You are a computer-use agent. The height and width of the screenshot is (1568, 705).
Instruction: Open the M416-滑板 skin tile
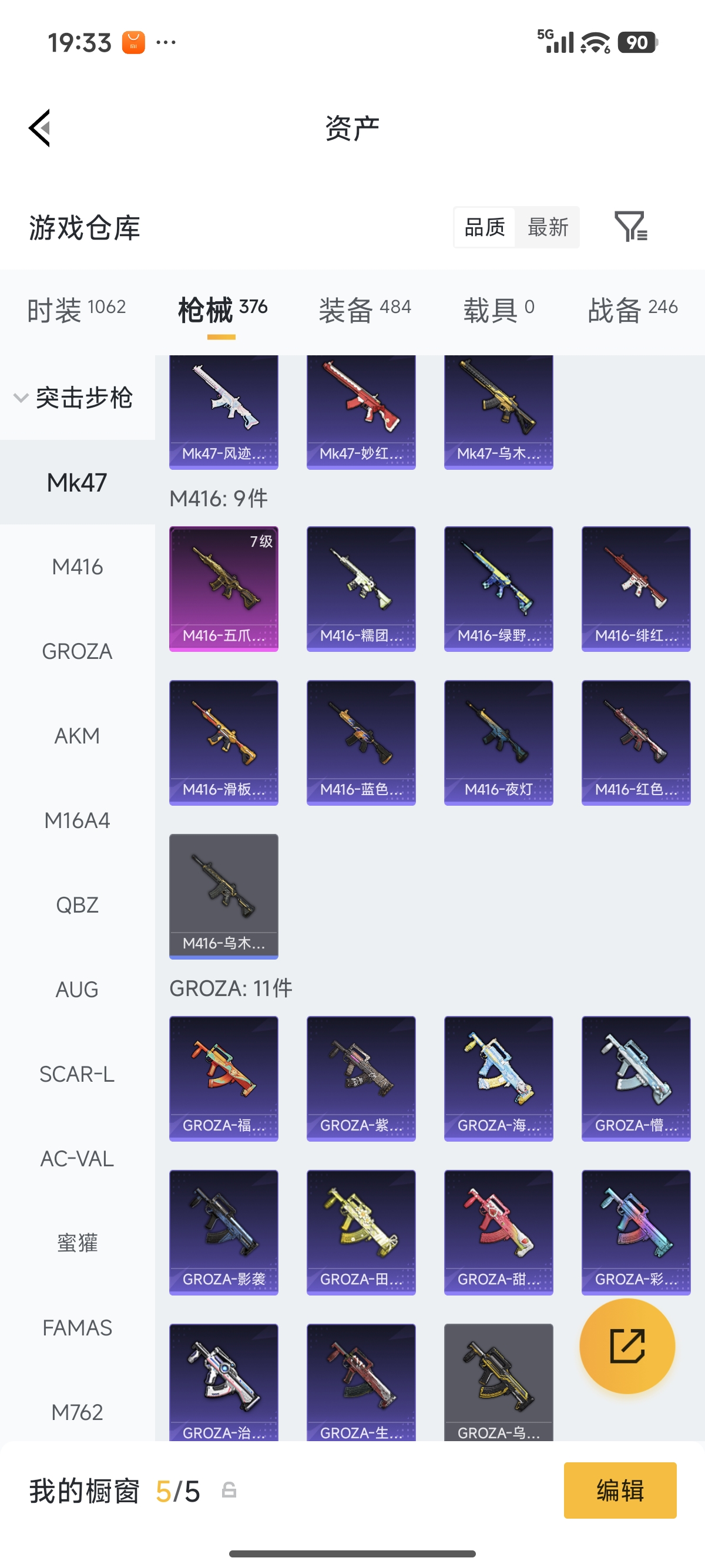[223, 743]
